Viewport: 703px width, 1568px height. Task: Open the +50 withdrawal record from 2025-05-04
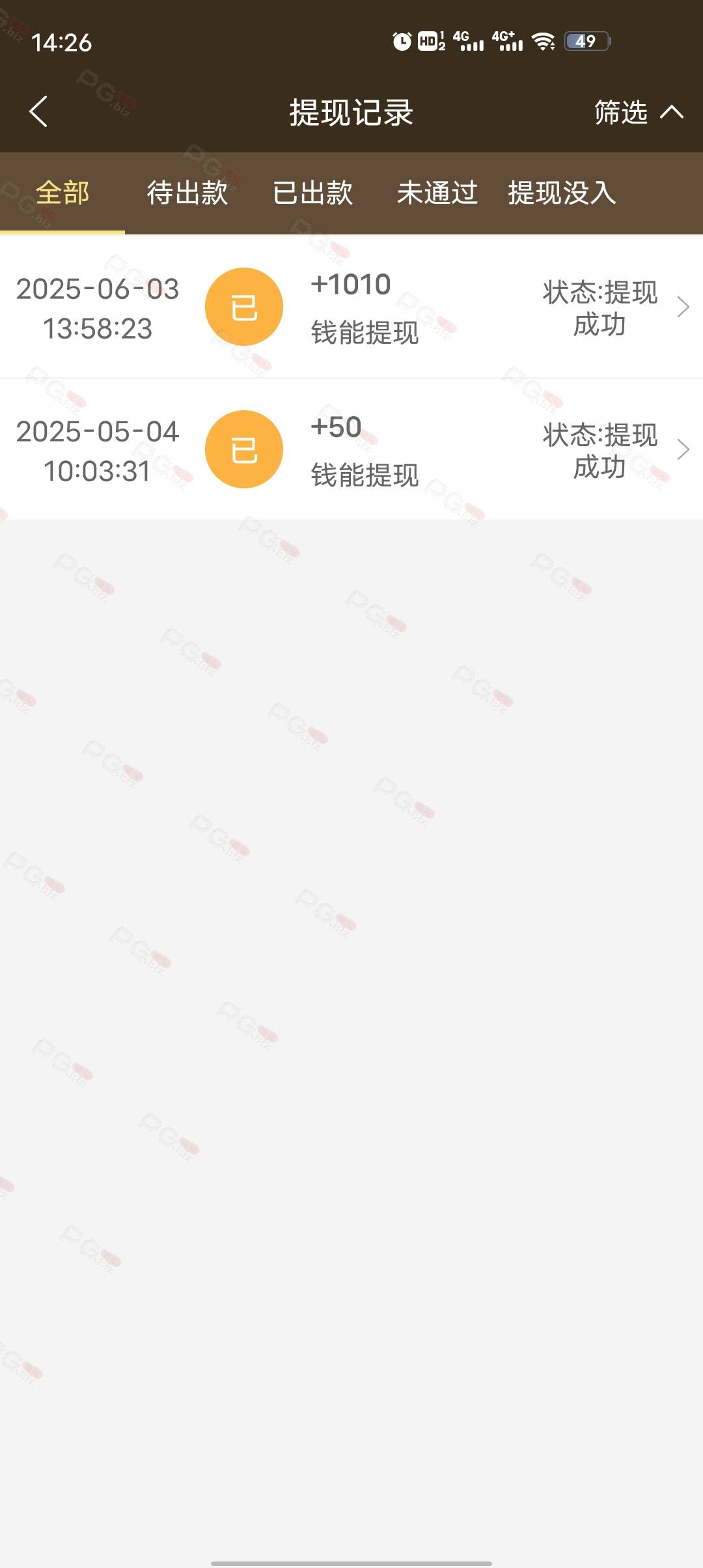[351, 449]
